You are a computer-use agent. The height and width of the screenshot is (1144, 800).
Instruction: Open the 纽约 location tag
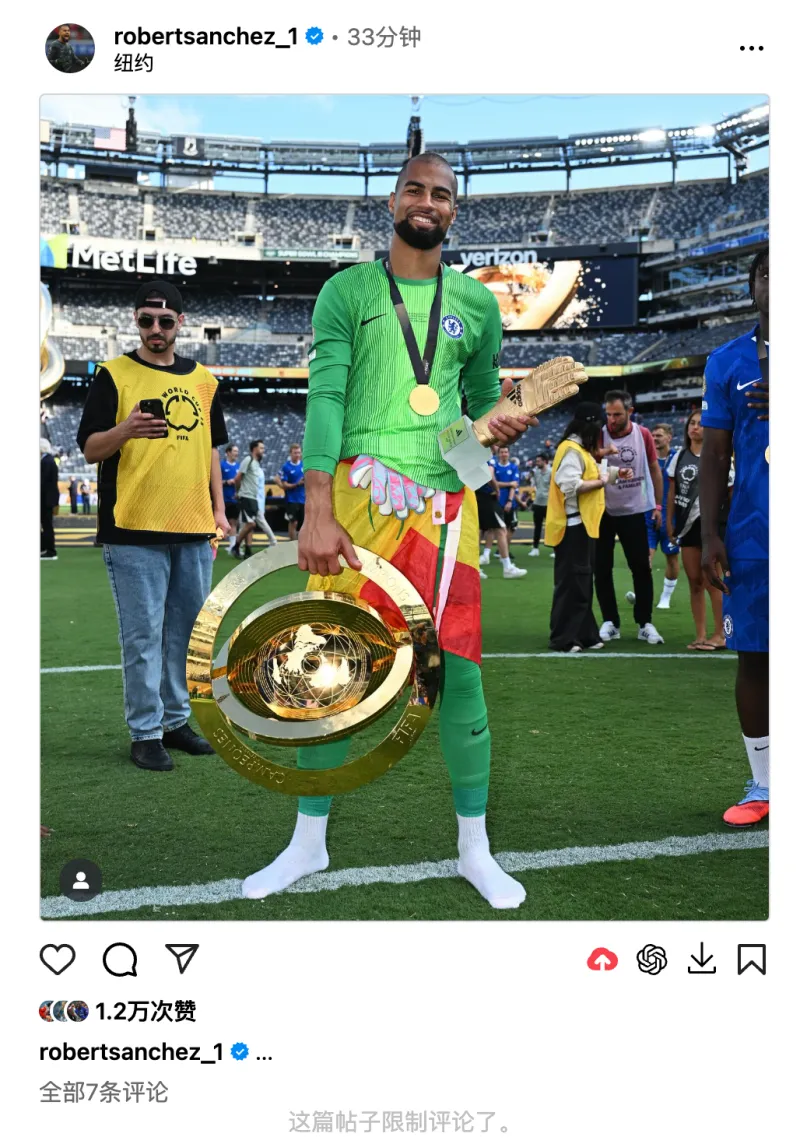[133, 64]
